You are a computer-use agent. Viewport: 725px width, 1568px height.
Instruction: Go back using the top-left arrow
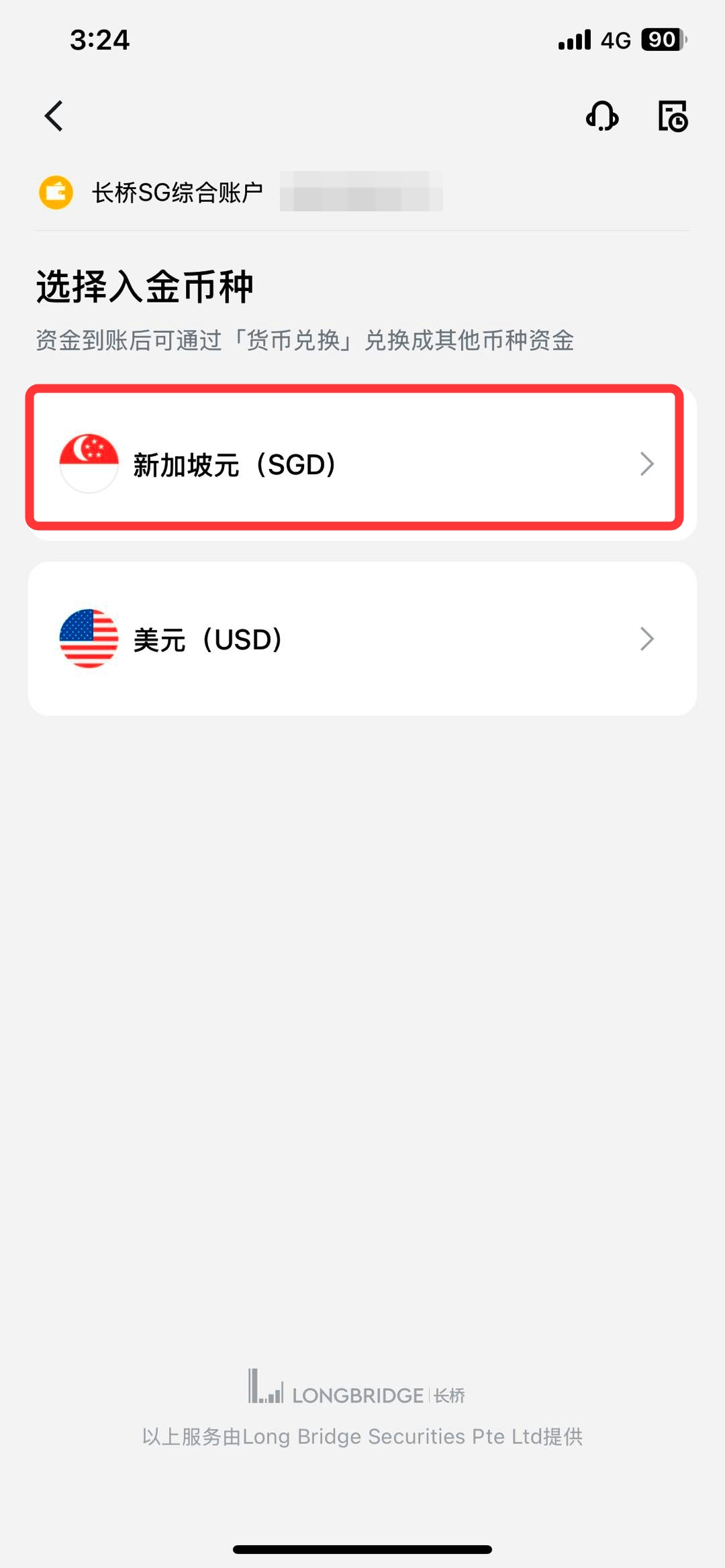point(54,116)
